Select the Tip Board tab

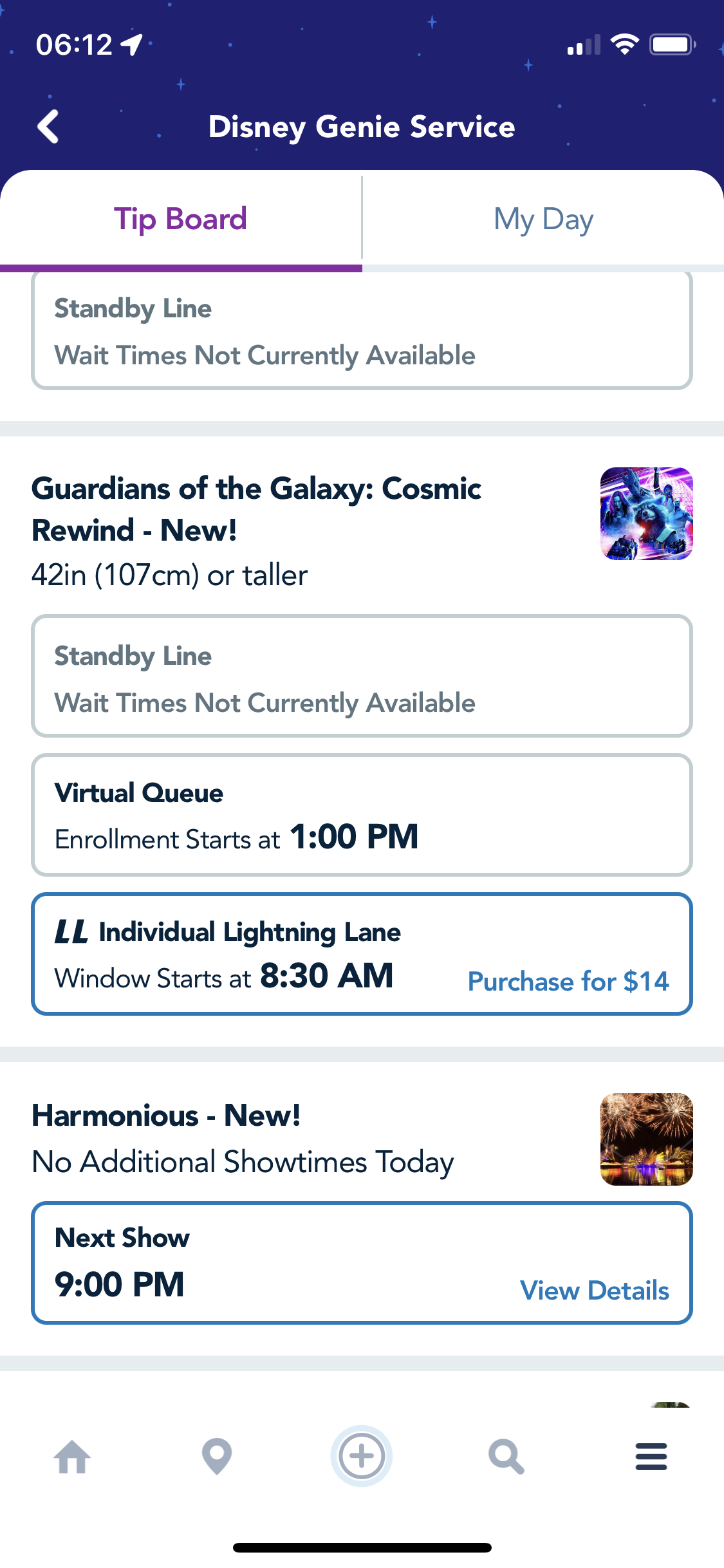(180, 219)
